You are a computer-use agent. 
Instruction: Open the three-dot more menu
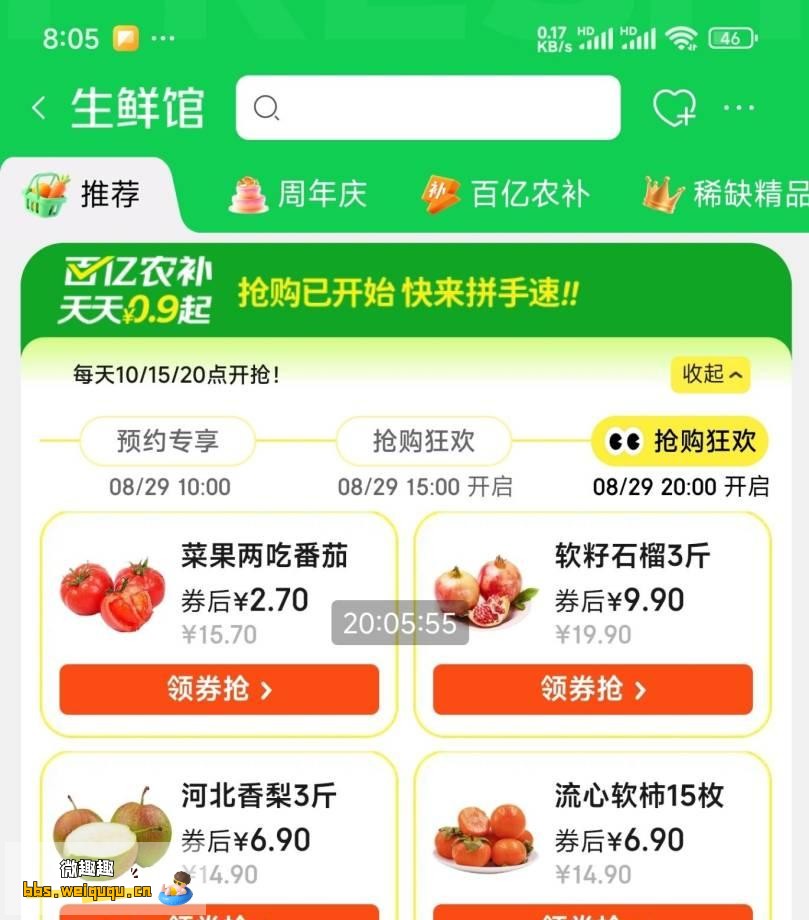coord(739,107)
